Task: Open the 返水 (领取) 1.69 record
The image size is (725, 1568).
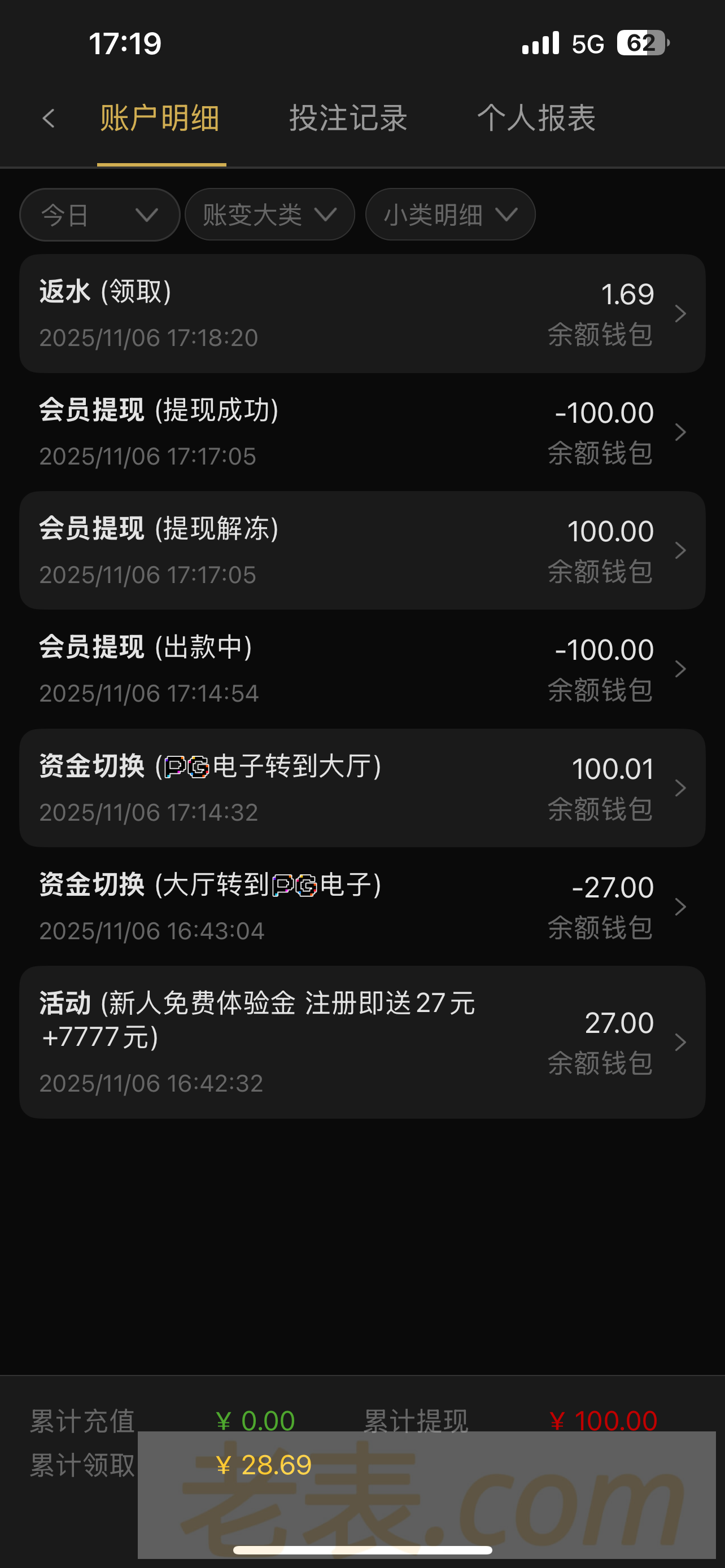Action: 362,313
